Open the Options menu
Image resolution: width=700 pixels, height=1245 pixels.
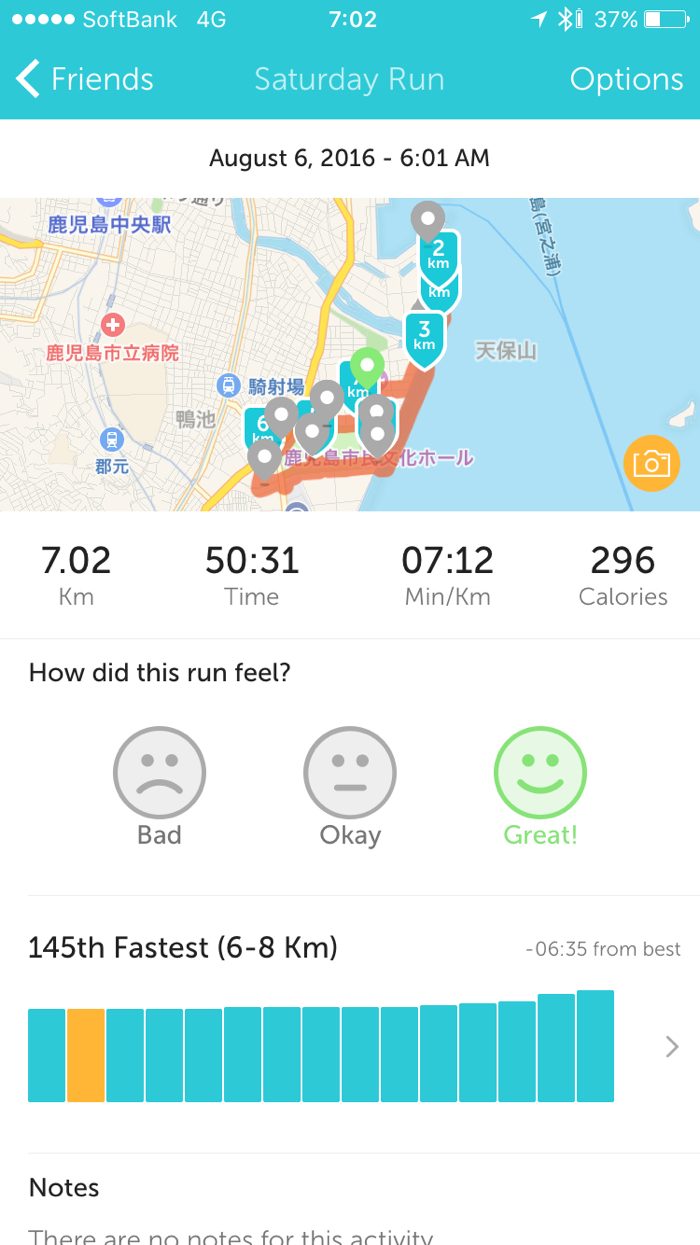click(626, 80)
